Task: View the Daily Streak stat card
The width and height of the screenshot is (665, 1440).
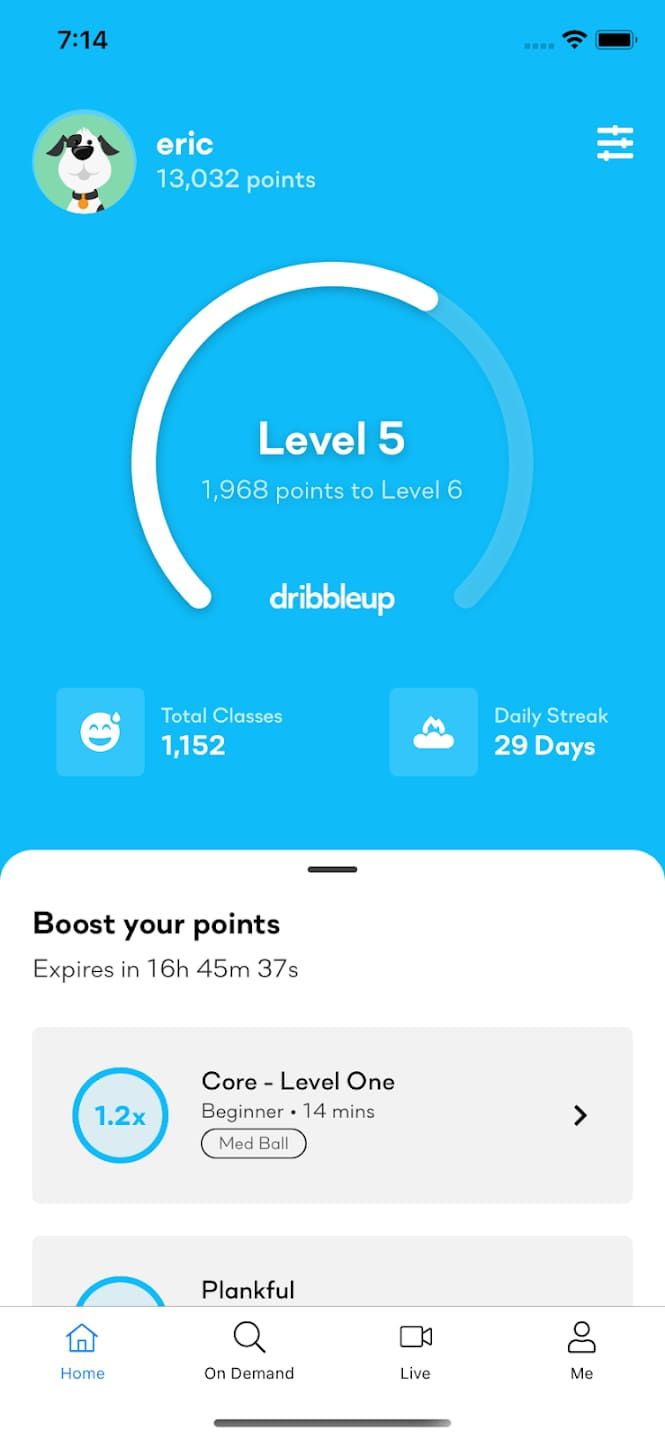Action: 500,732
